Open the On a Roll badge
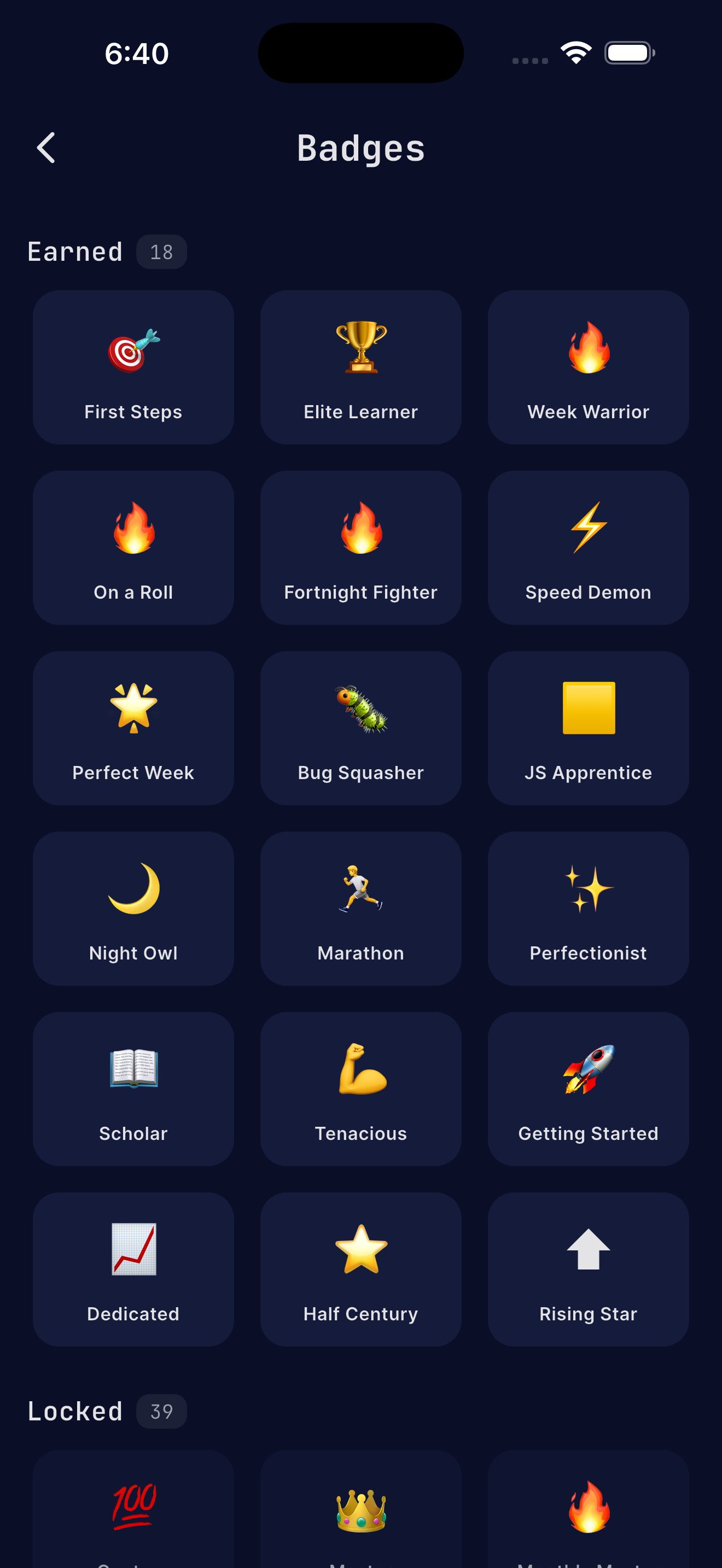 133,547
